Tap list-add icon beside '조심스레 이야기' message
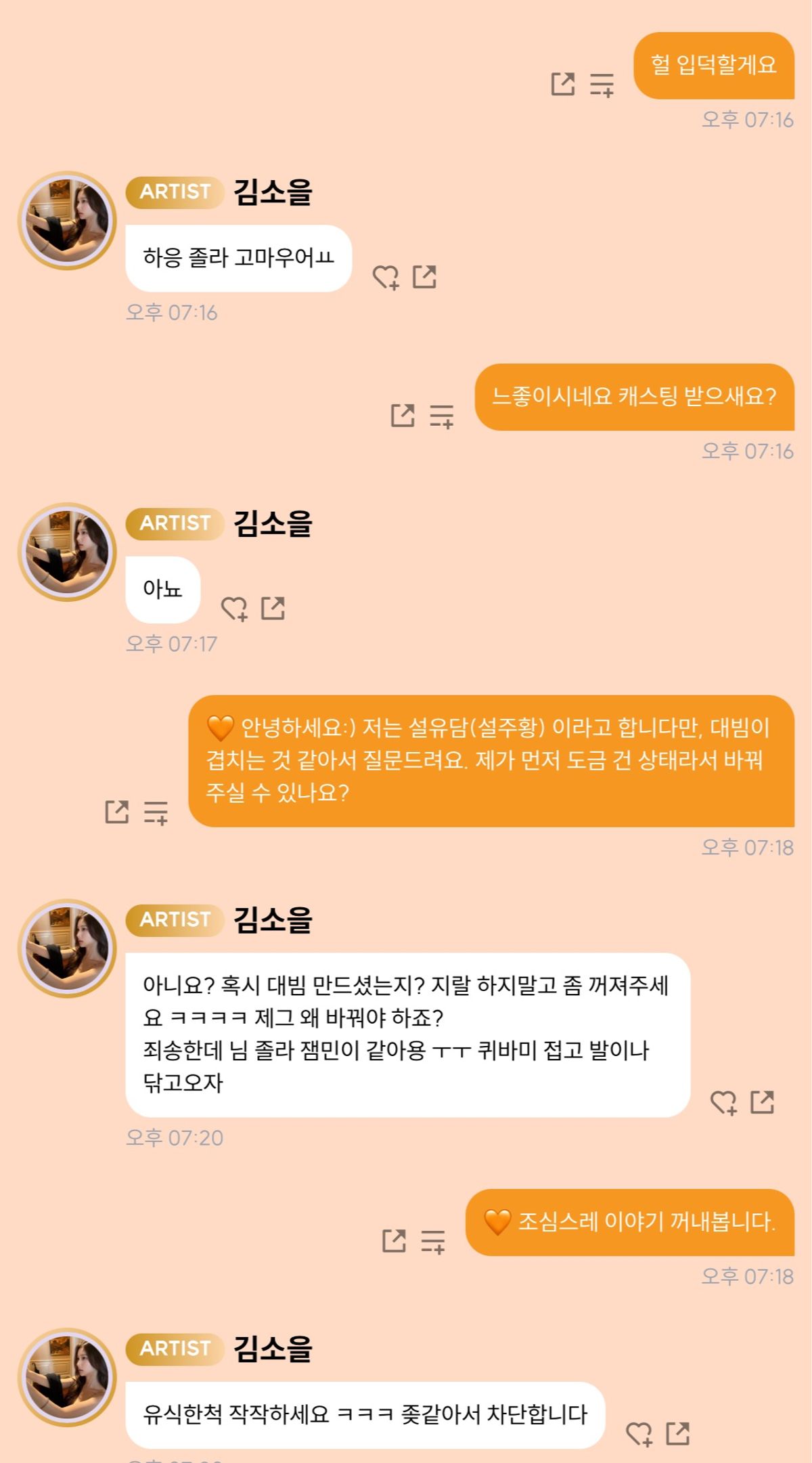Image resolution: width=812 pixels, height=1463 pixels. [433, 1241]
